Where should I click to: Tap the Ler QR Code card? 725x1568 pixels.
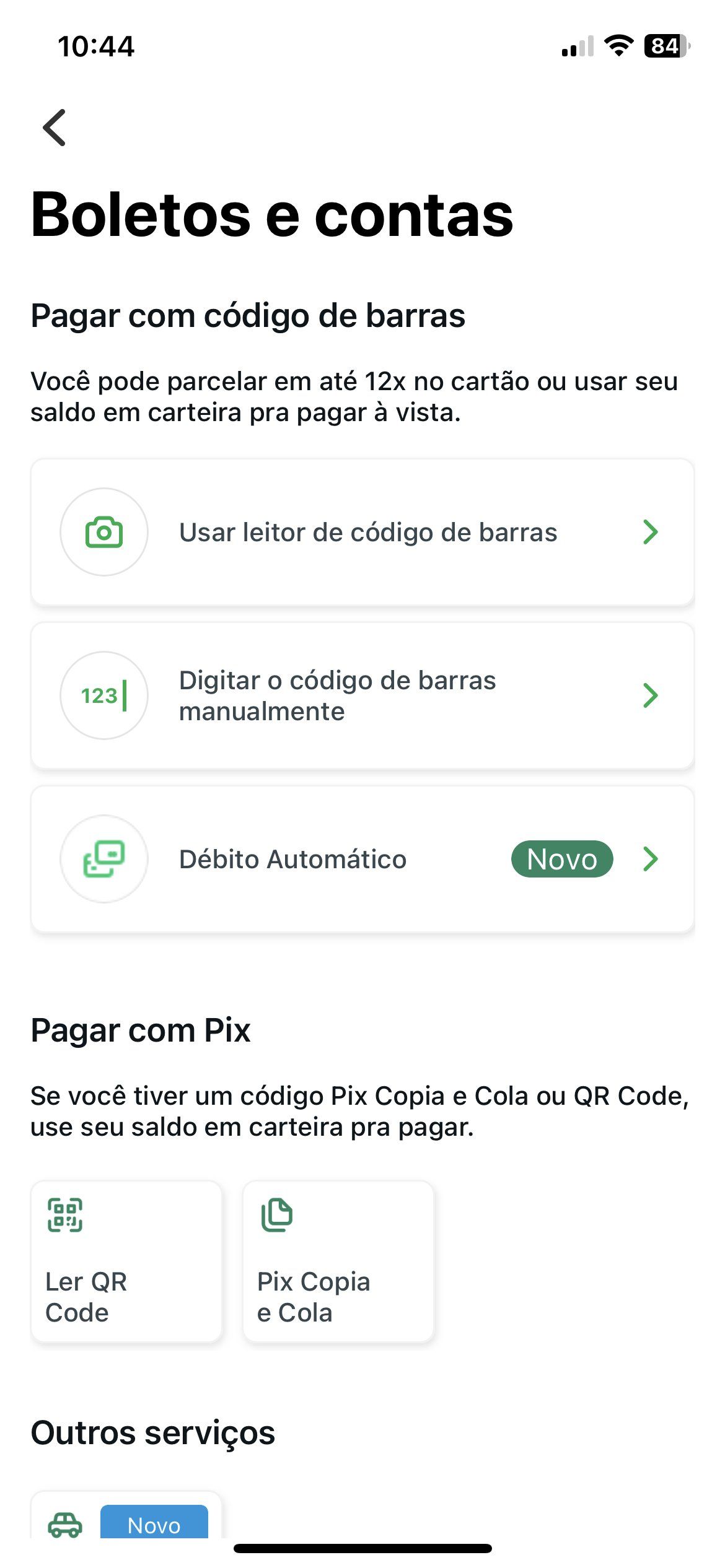pos(126,1261)
